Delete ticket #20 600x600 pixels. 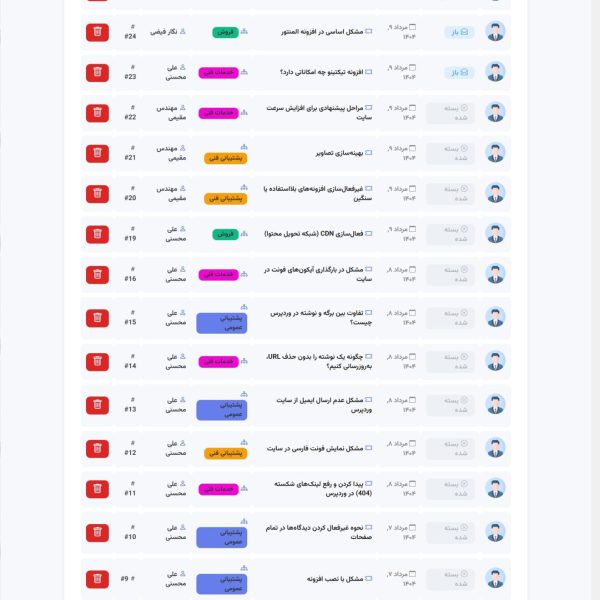coord(97,193)
